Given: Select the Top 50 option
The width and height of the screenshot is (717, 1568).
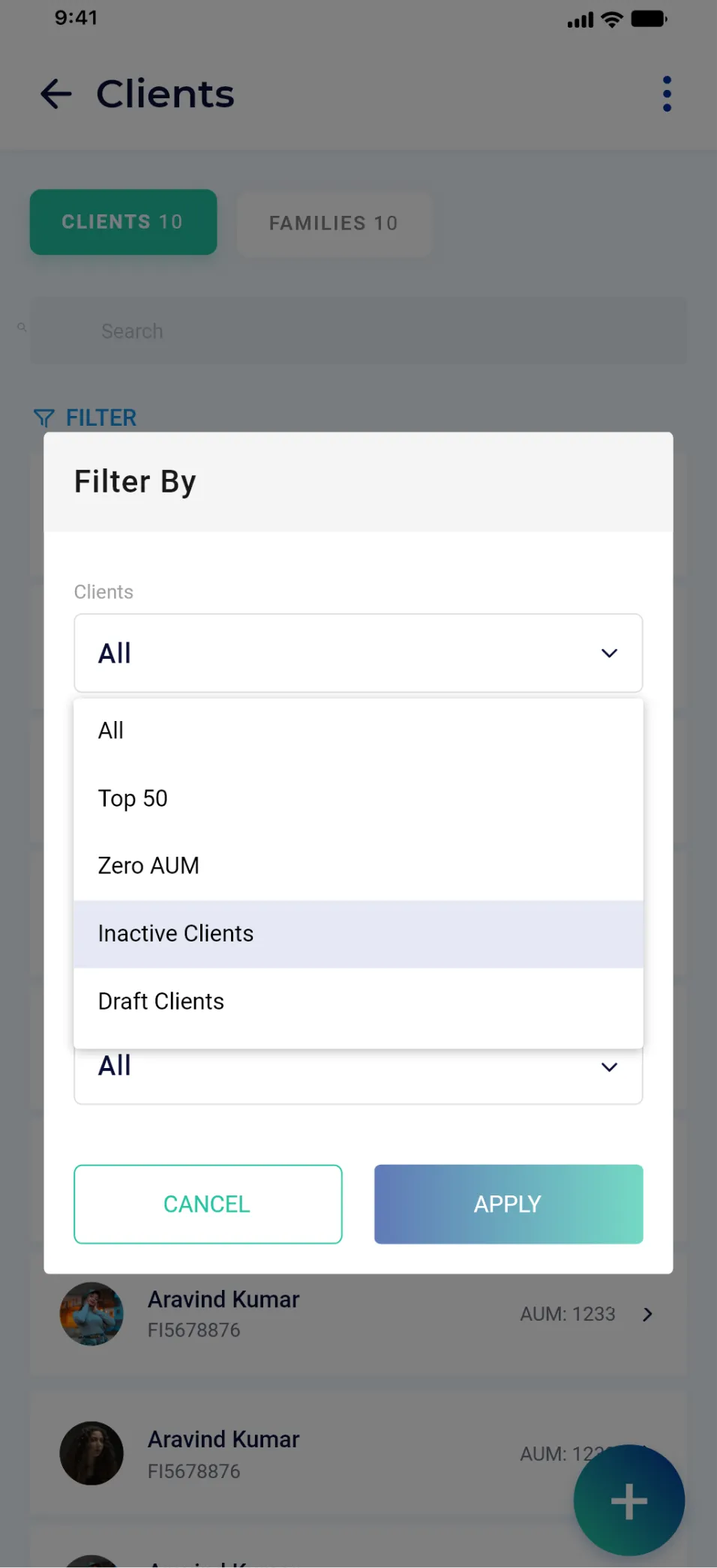Looking at the screenshot, I should (x=358, y=798).
